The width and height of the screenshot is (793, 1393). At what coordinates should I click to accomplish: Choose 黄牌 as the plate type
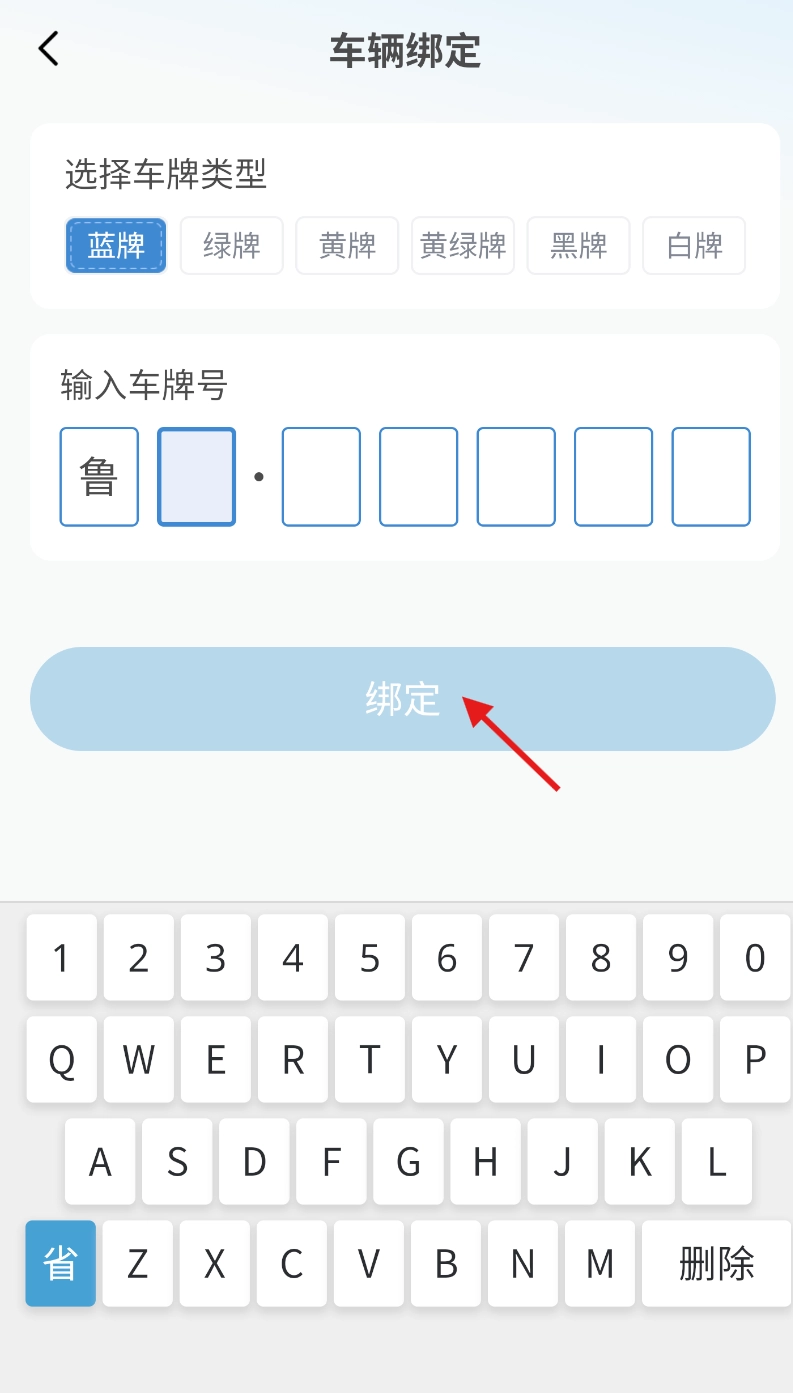click(347, 245)
